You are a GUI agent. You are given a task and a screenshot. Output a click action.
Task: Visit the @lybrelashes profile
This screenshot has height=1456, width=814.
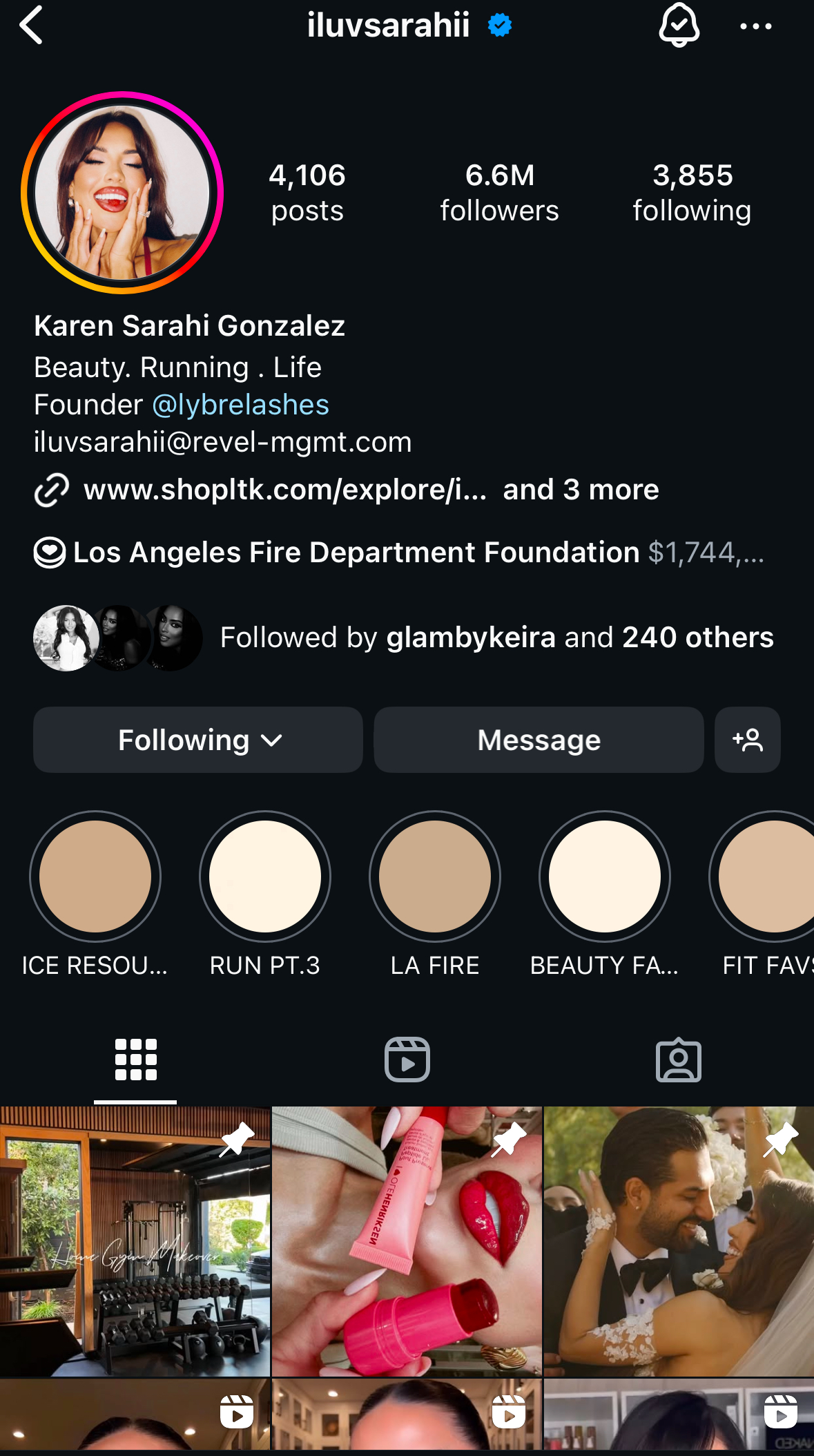(x=240, y=405)
